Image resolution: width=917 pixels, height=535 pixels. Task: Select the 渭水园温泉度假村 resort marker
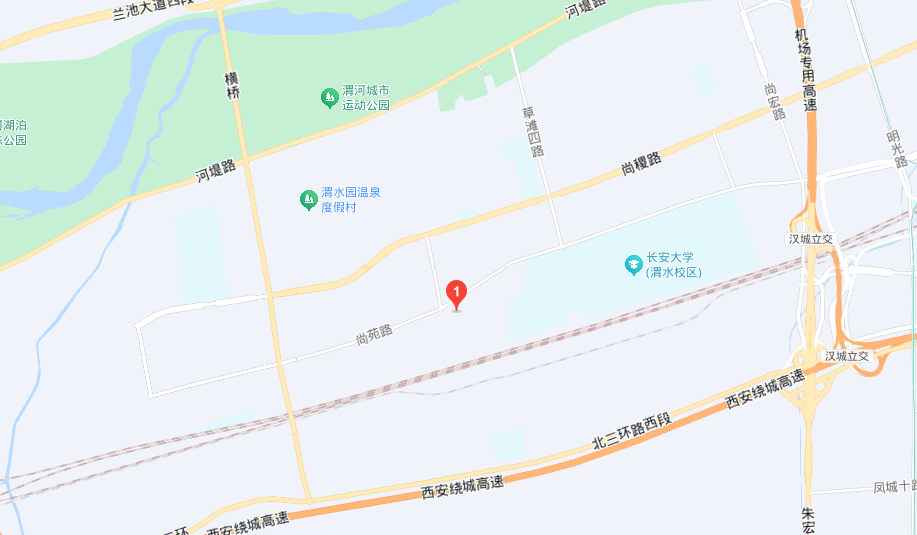309,200
